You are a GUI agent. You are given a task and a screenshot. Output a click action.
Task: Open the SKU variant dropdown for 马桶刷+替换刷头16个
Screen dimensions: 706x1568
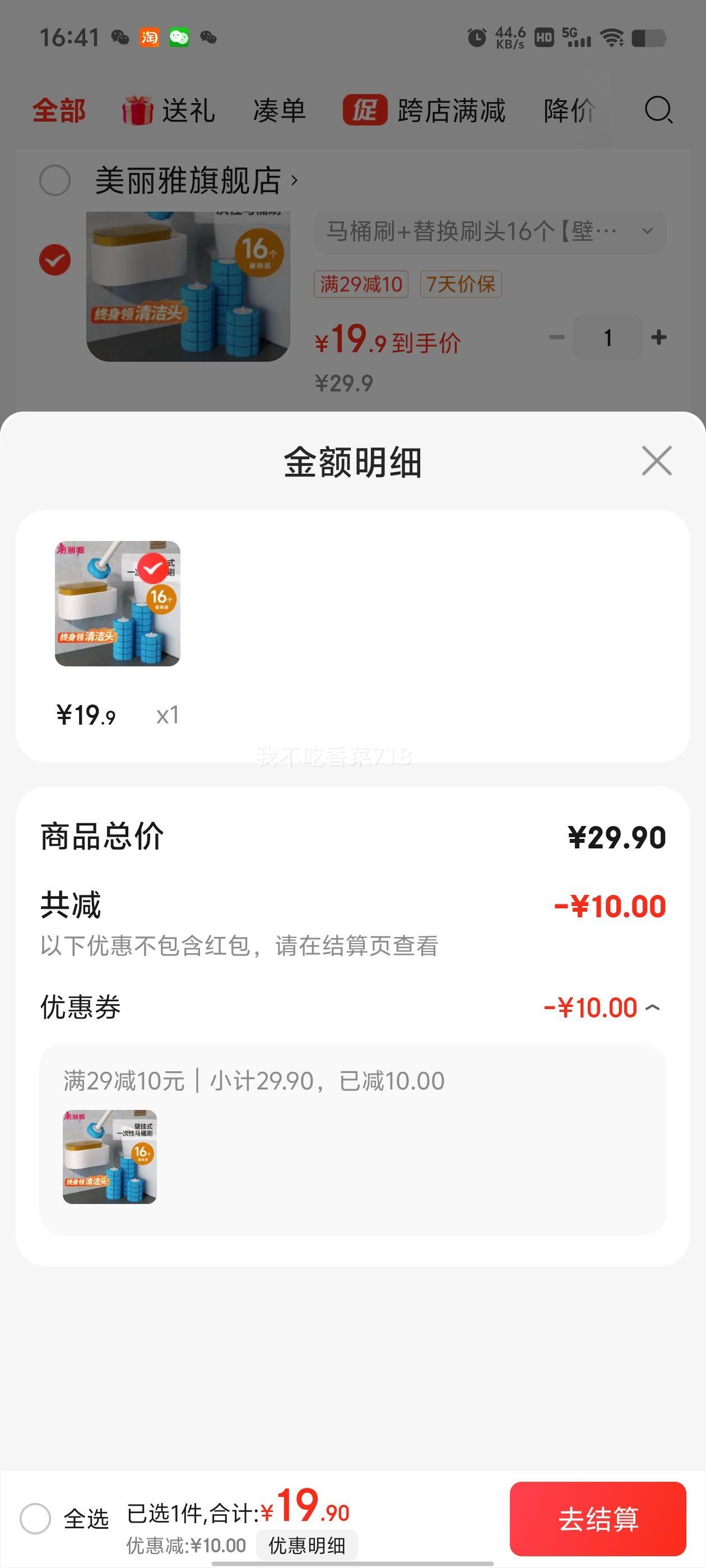[x=647, y=231]
